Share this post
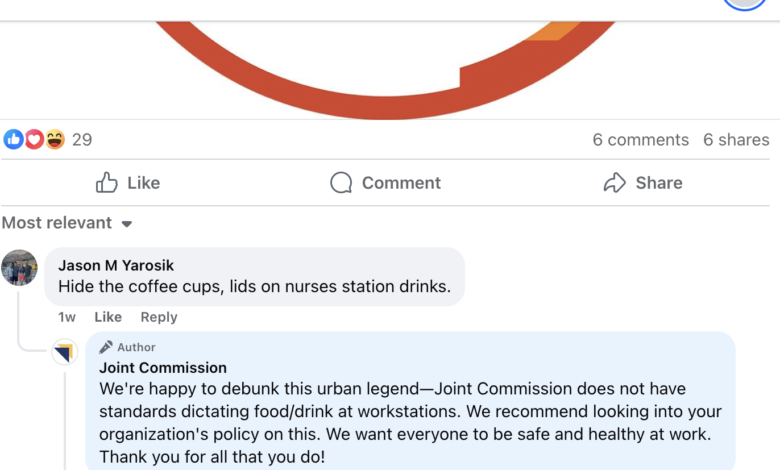 [643, 183]
